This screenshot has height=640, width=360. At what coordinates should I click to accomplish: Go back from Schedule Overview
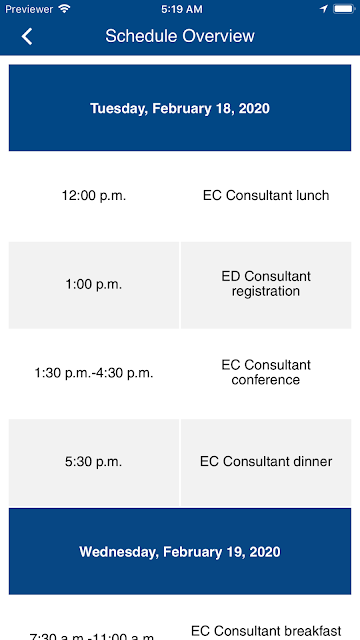coord(27,36)
